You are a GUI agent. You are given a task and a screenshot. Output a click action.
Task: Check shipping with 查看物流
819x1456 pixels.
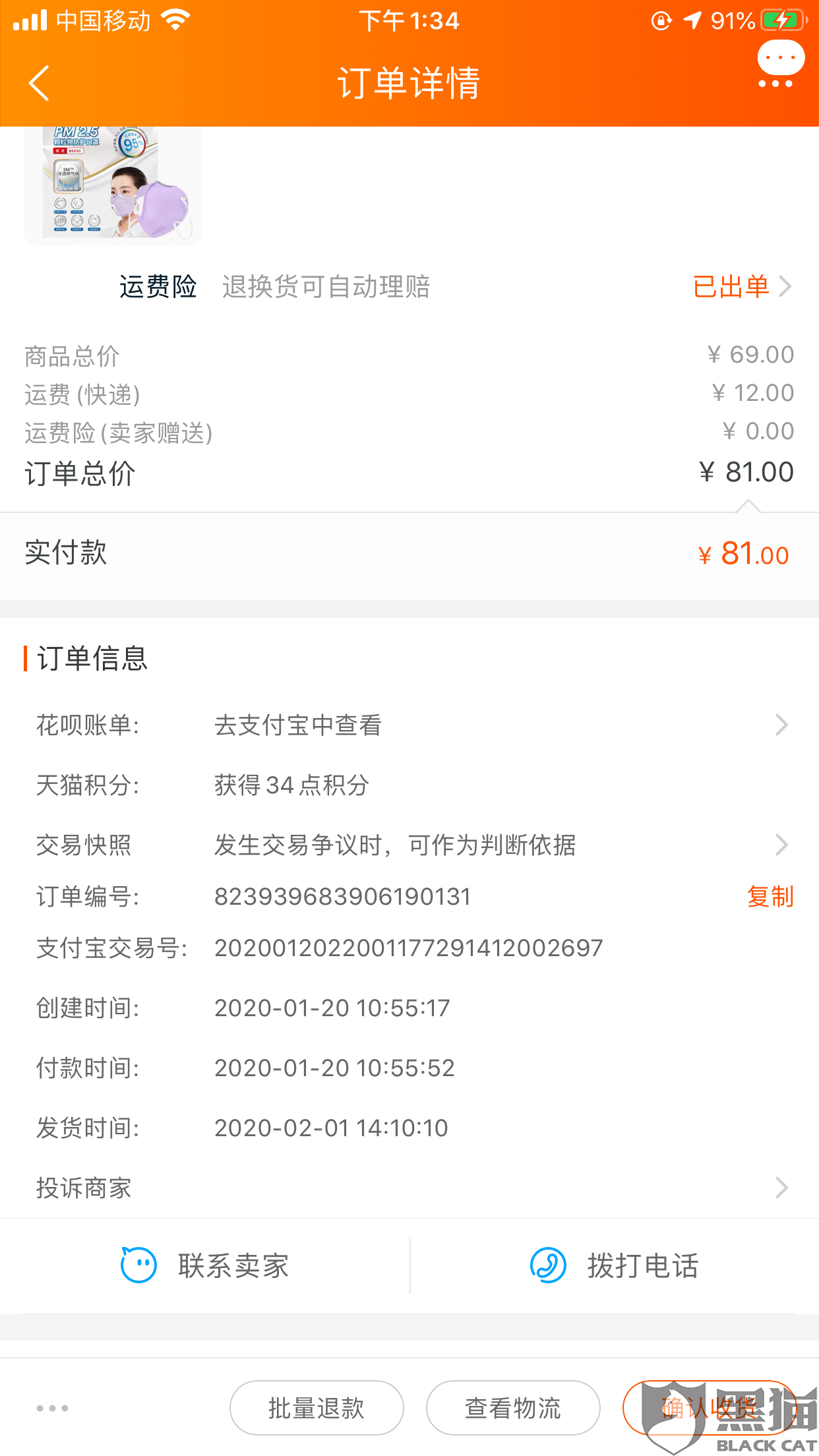tap(513, 1408)
